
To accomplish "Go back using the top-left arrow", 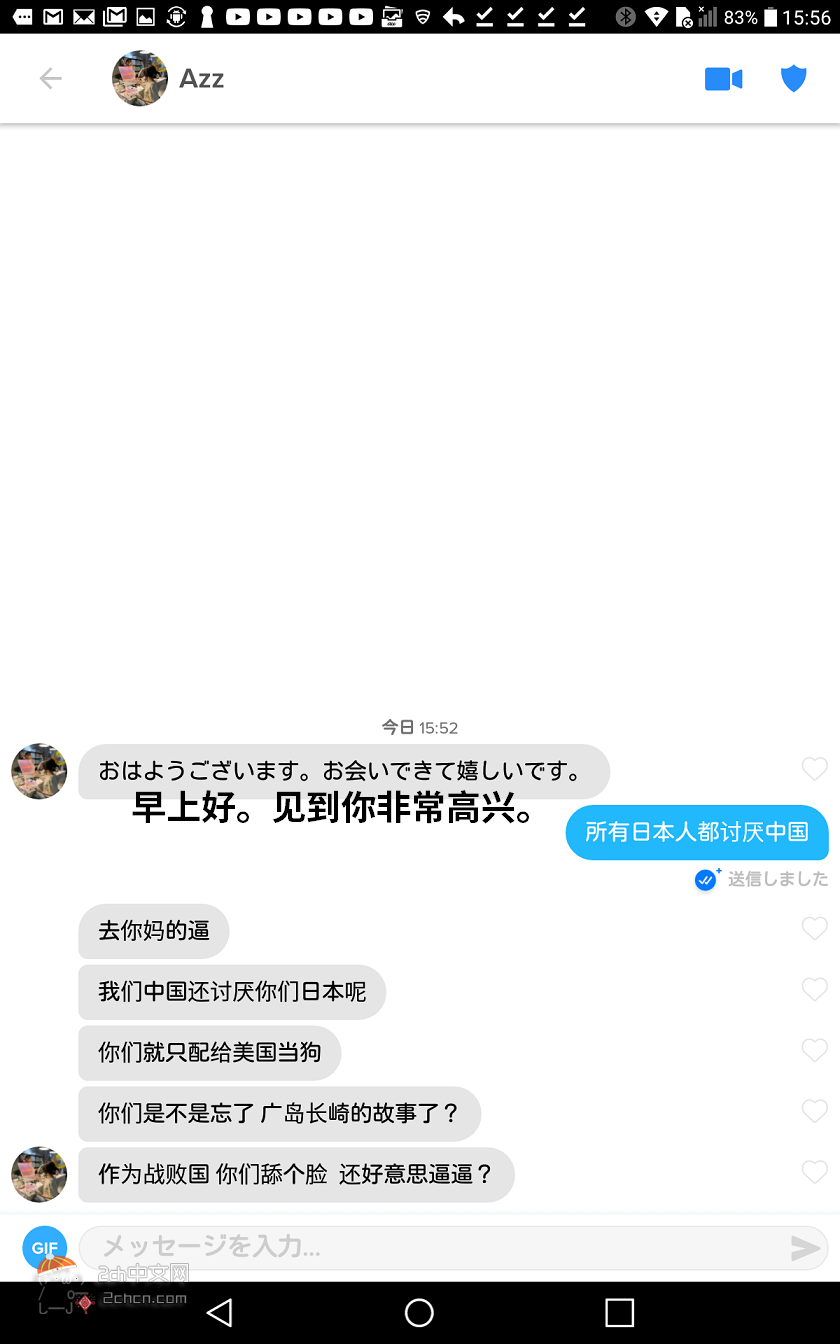I will (x=50, y=79).
